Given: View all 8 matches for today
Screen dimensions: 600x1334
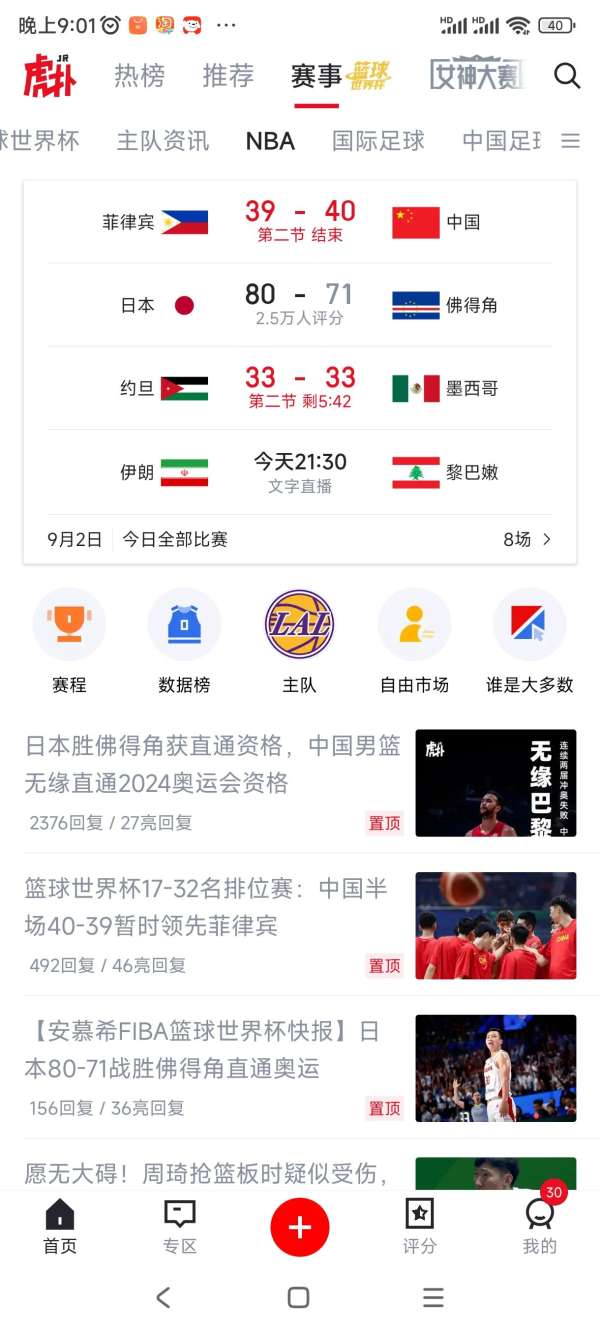Looking at the screenshot, I should pos(526,539).
